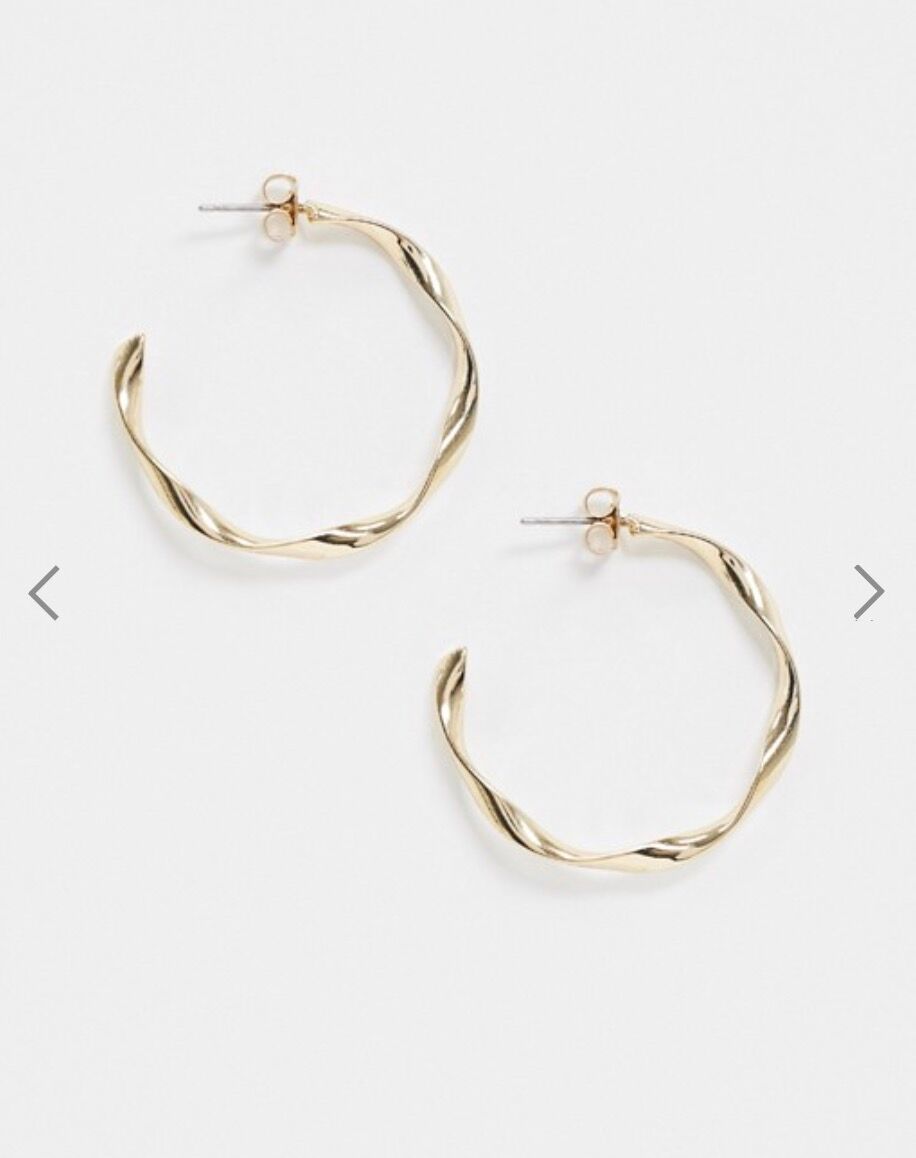916x1158 pixels.
Task: Show the next product image
Action: tap(867, 592)
